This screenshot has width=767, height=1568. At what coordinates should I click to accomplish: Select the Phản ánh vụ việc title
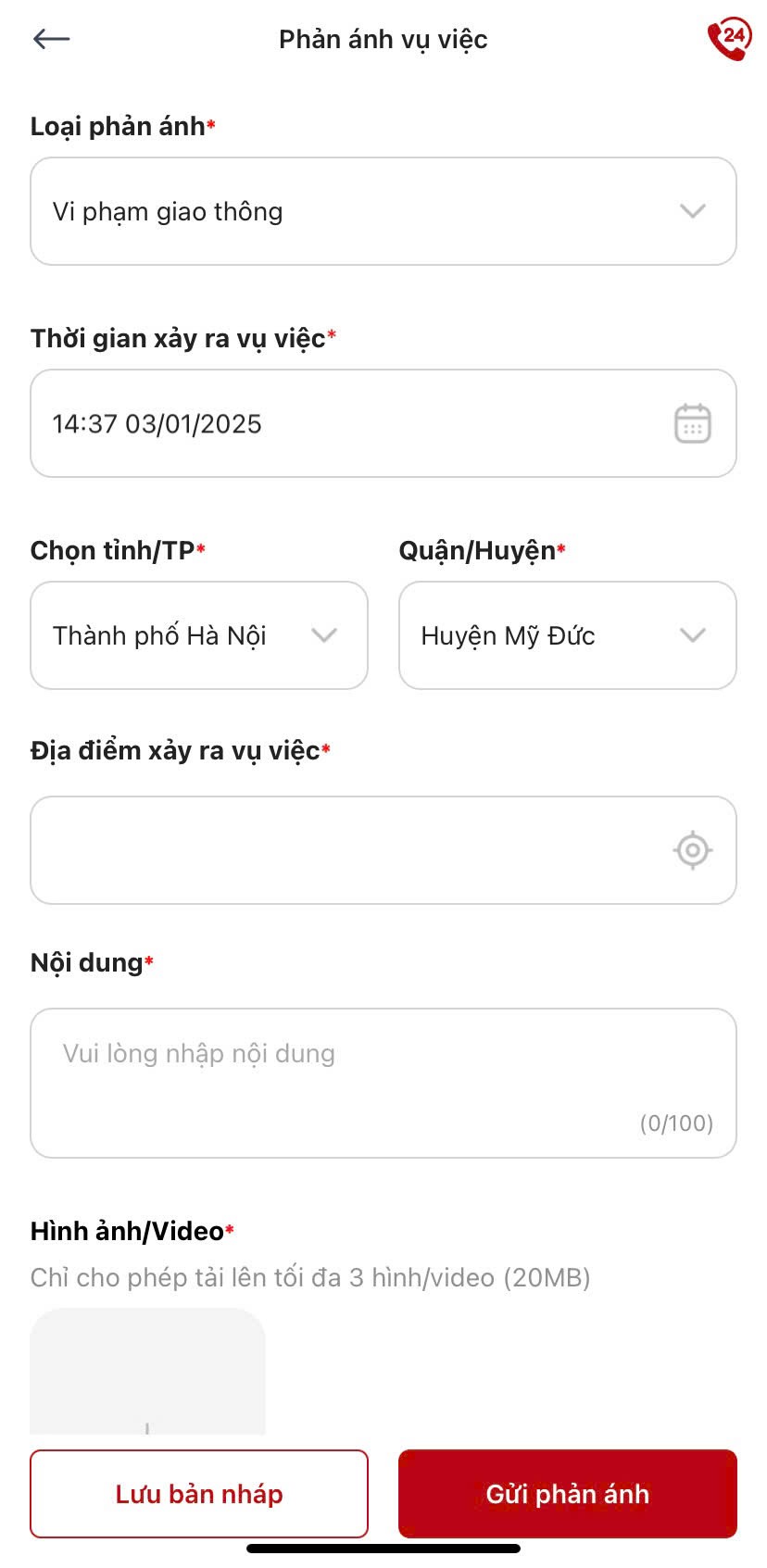pyautogui.click(x=383, y=39)
